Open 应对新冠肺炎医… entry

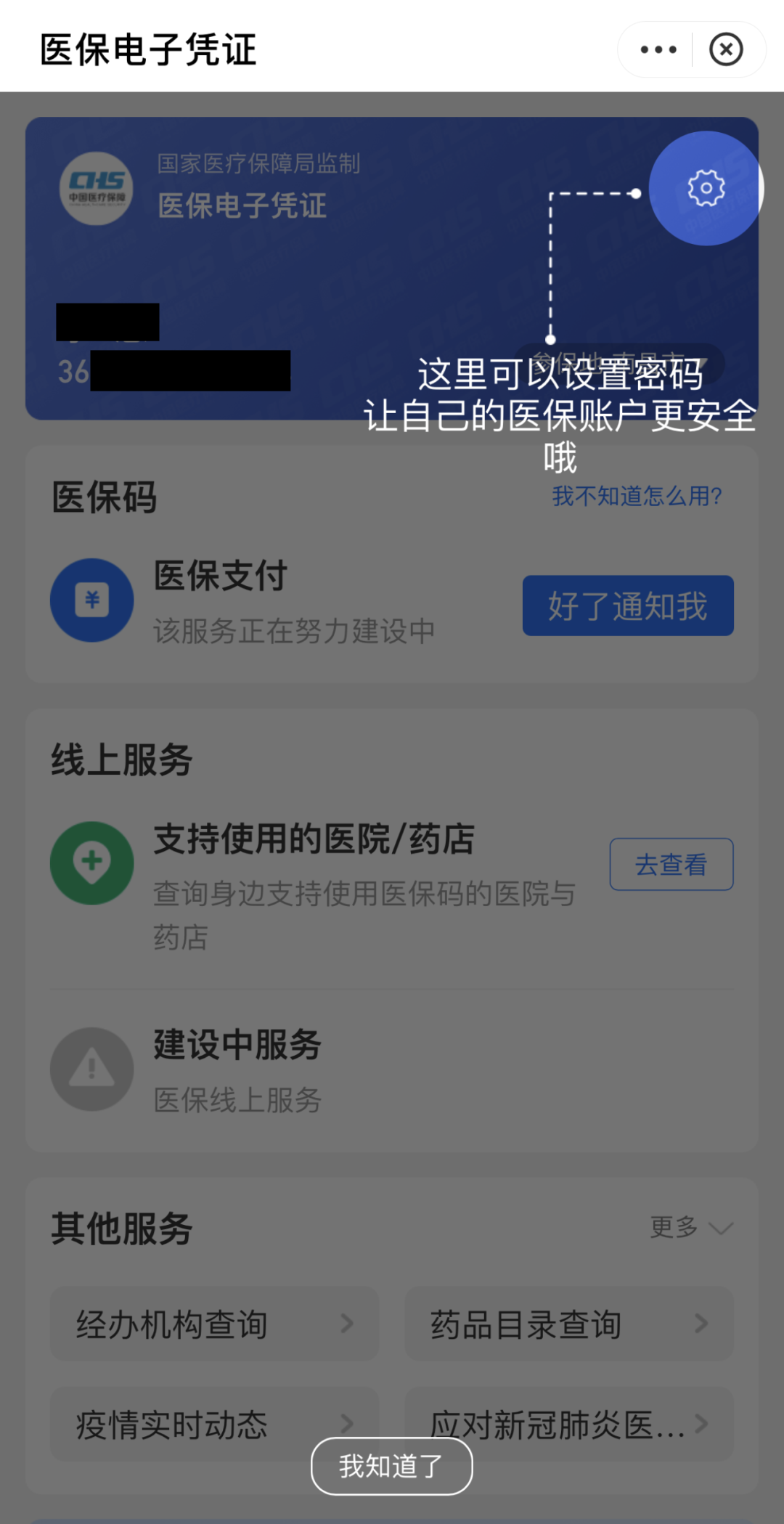tap(569, 1424)
